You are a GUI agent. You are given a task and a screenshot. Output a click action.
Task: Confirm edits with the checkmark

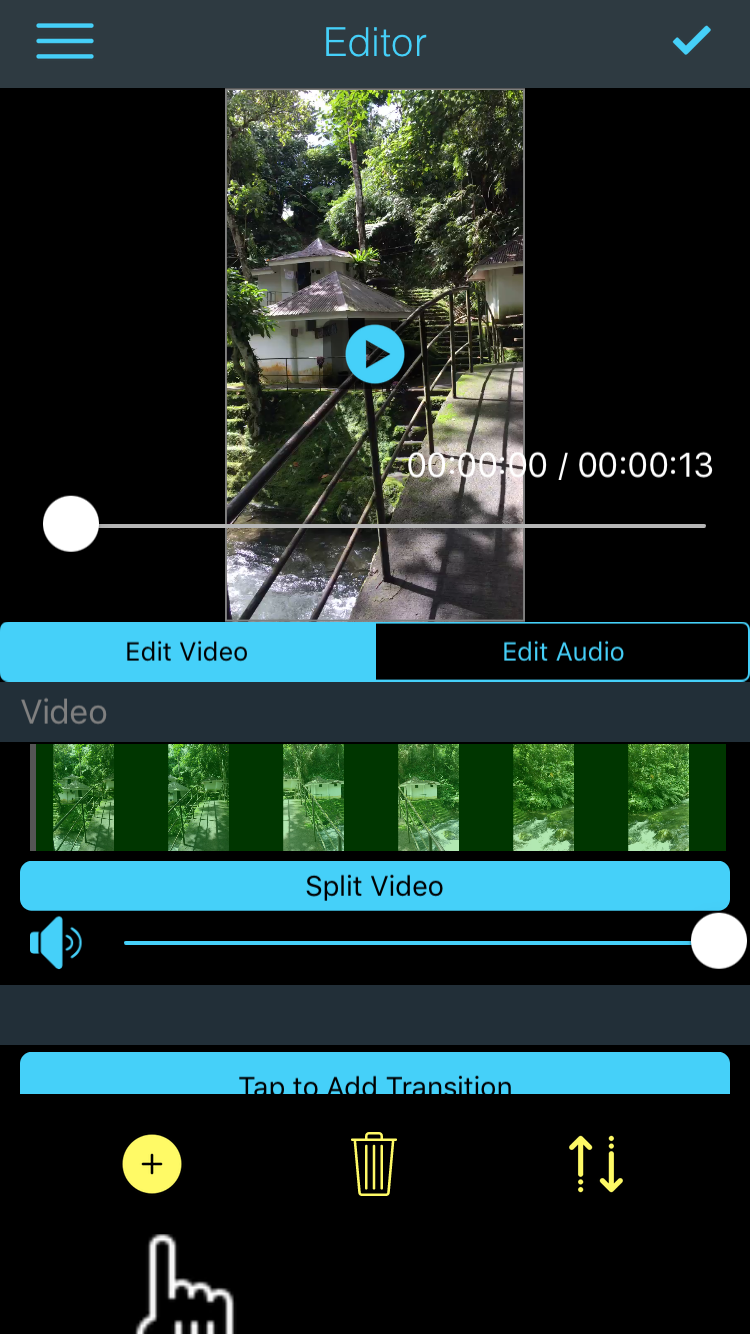pos(691,41)
